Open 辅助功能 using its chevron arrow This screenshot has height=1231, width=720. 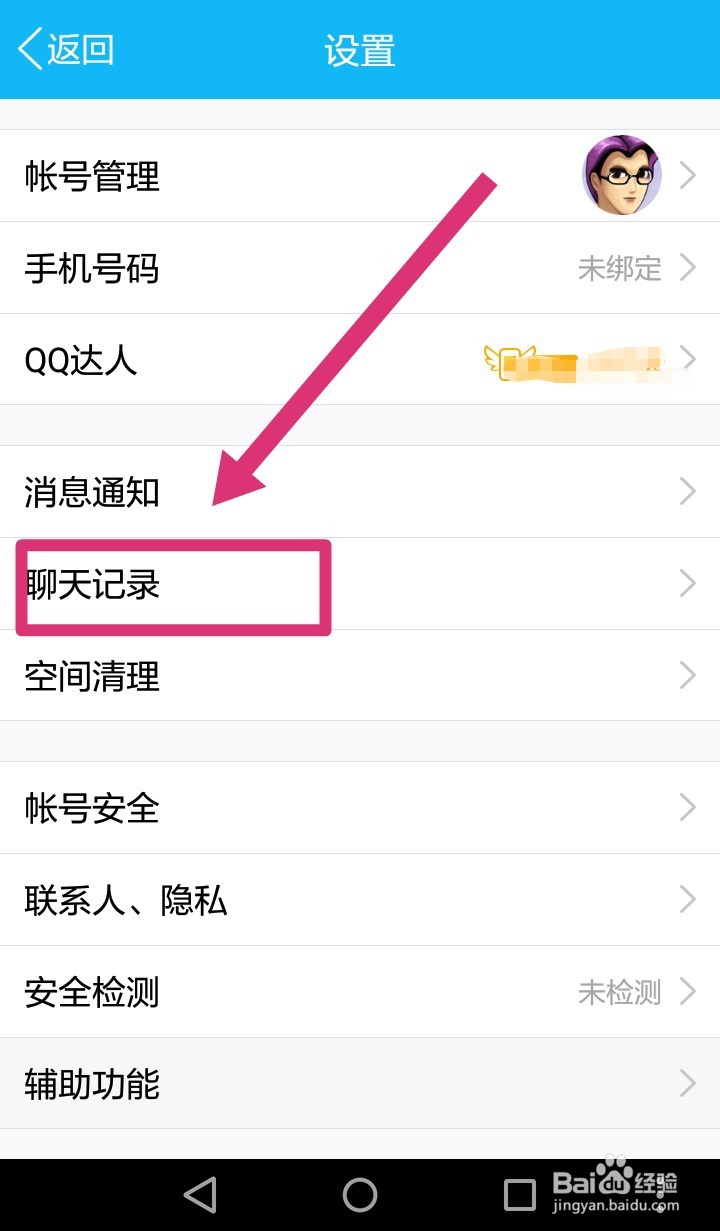pyautogui.click(x=687, y=1084)
